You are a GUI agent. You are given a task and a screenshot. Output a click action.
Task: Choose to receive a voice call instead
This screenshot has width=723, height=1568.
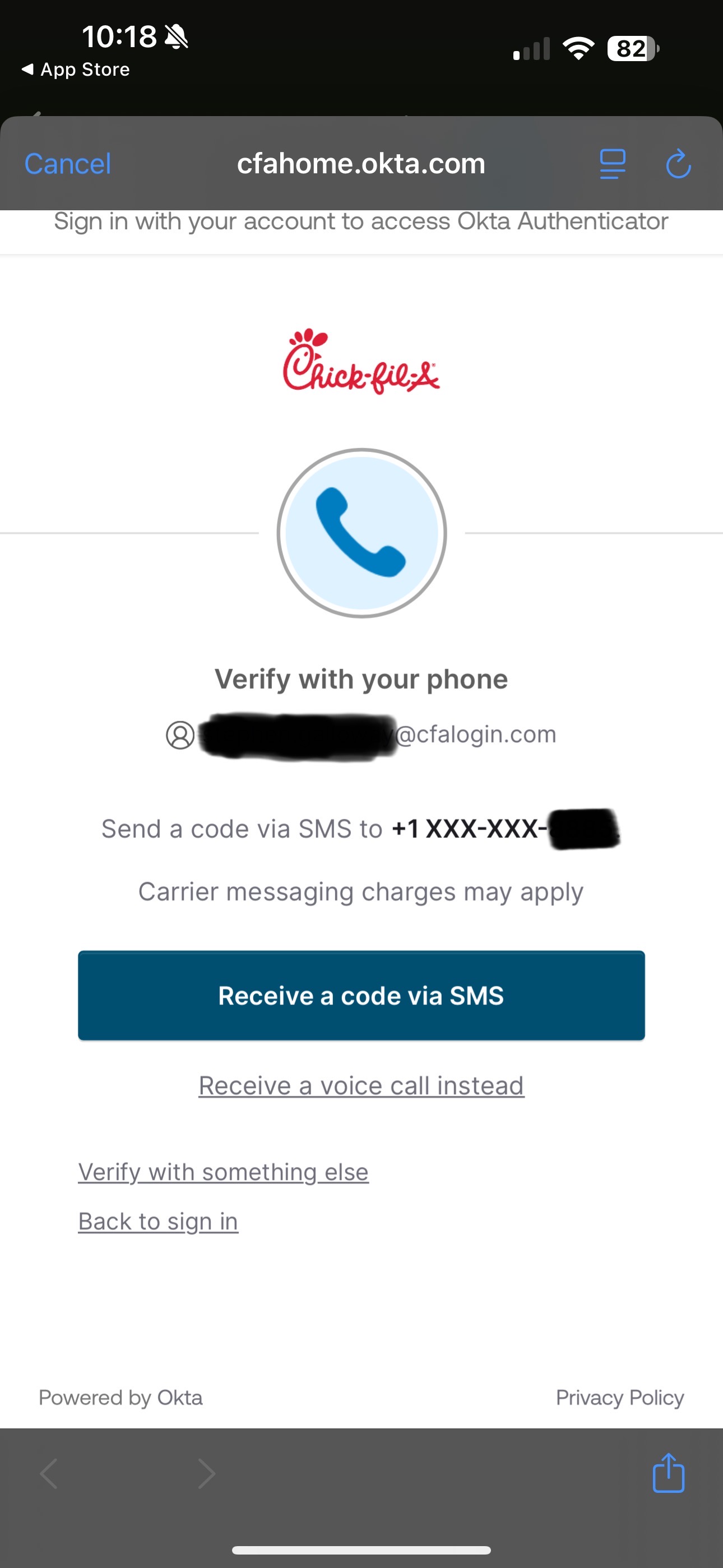(x=361, y=1086)
